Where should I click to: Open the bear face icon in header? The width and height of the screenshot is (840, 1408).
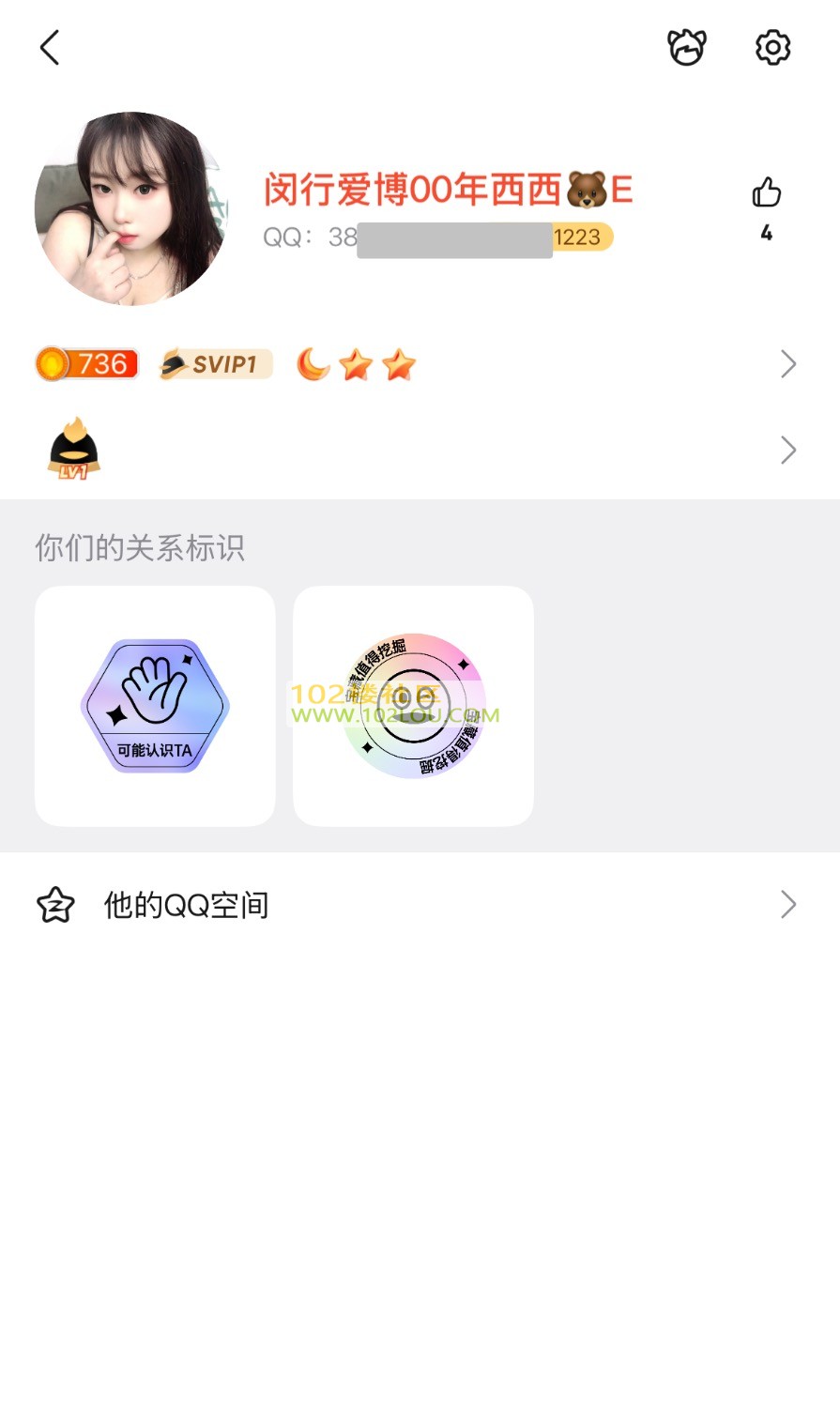point(686,47)
